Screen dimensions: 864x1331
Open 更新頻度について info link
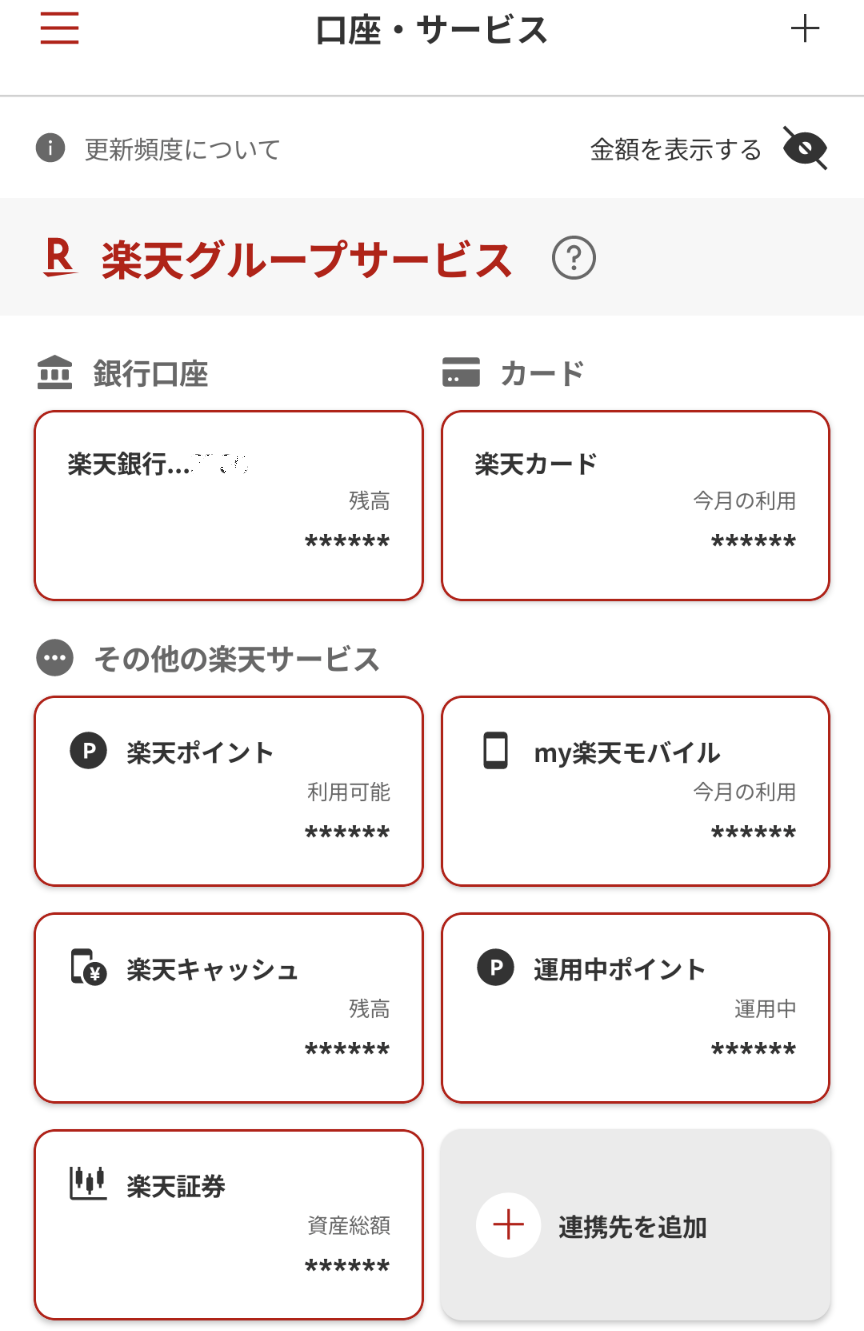pyautogui.click(x=160, y=149)
